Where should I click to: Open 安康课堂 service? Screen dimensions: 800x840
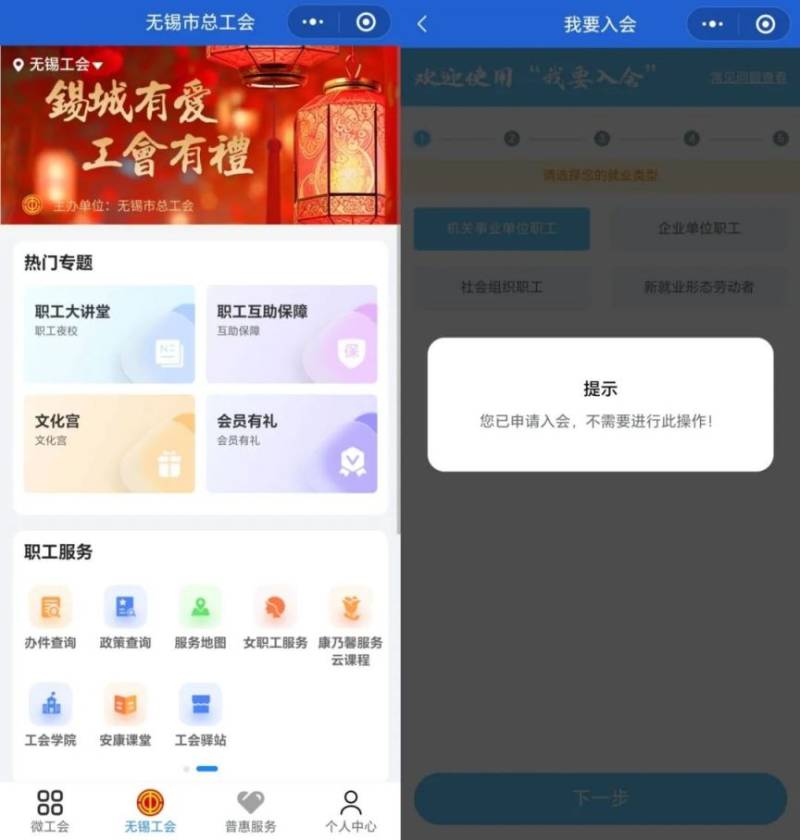tap(125, 715)
